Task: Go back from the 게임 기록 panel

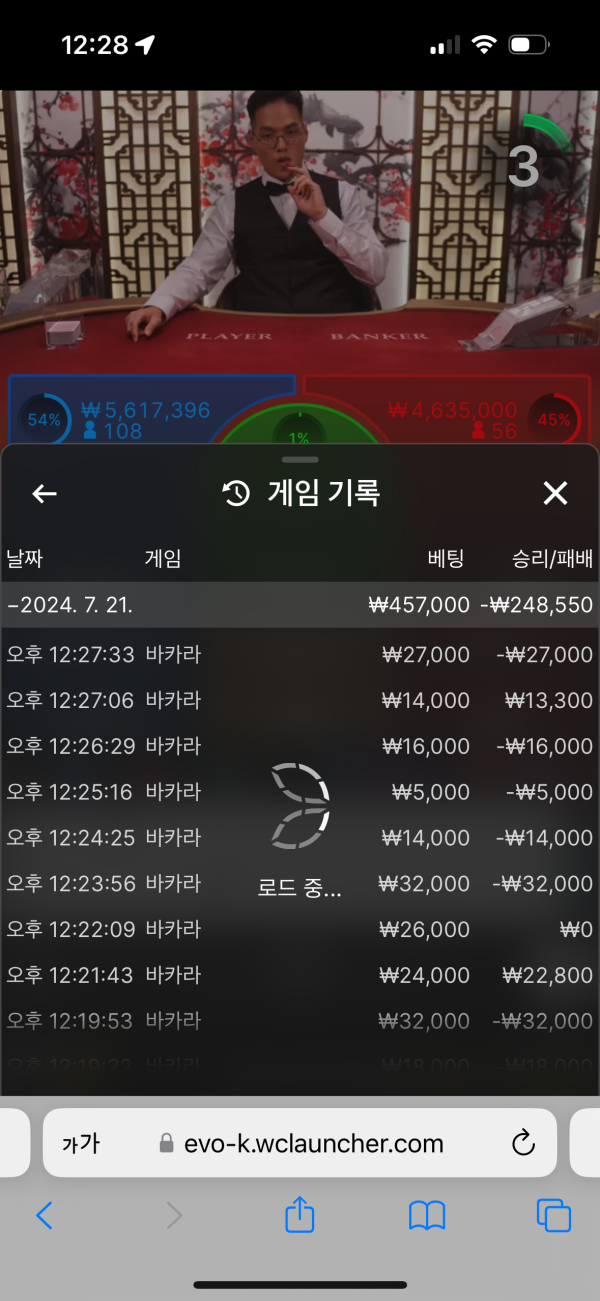Action: [44, 493]
